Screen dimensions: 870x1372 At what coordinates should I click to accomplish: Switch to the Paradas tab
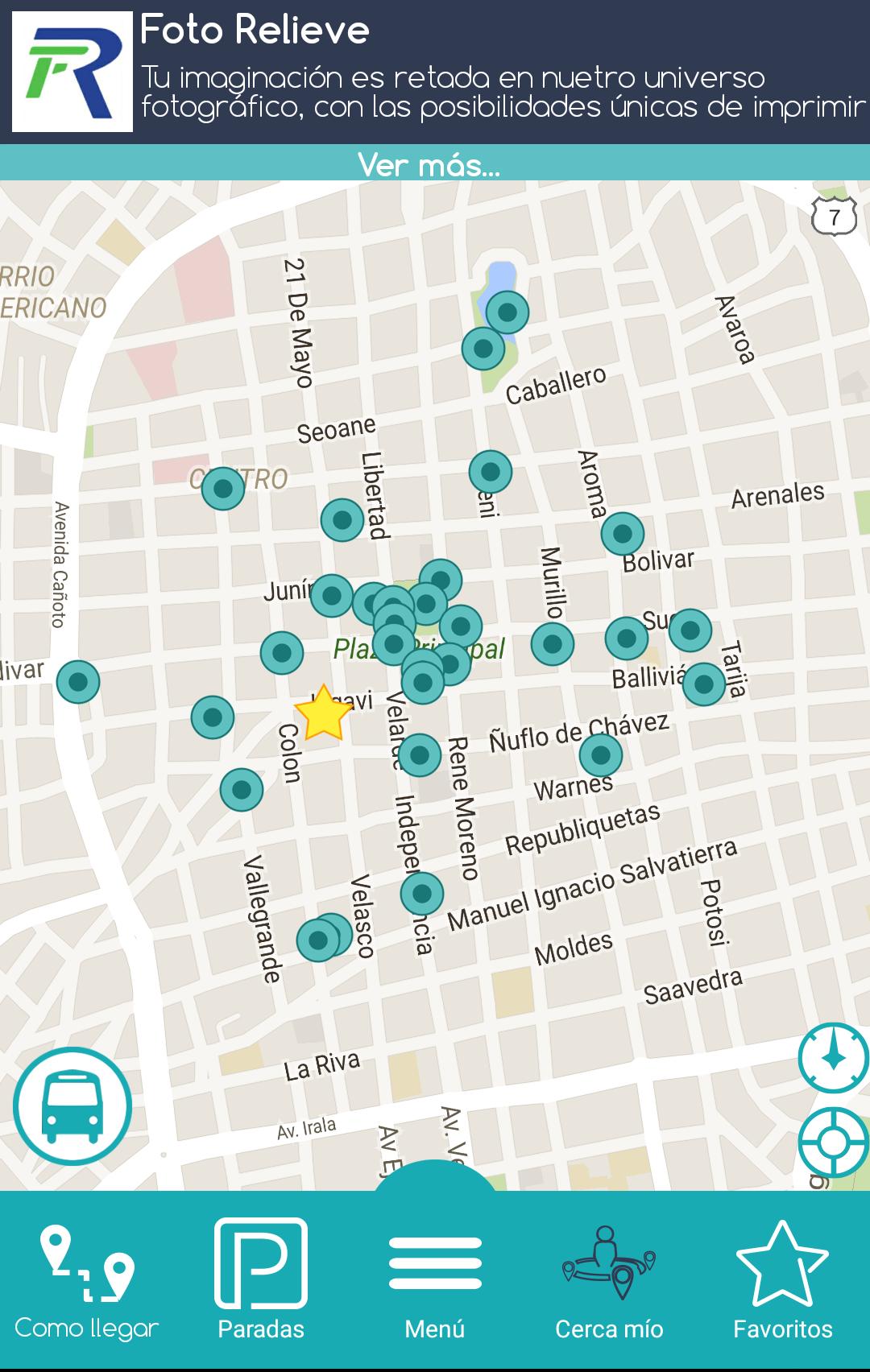tap(261, 1280)
